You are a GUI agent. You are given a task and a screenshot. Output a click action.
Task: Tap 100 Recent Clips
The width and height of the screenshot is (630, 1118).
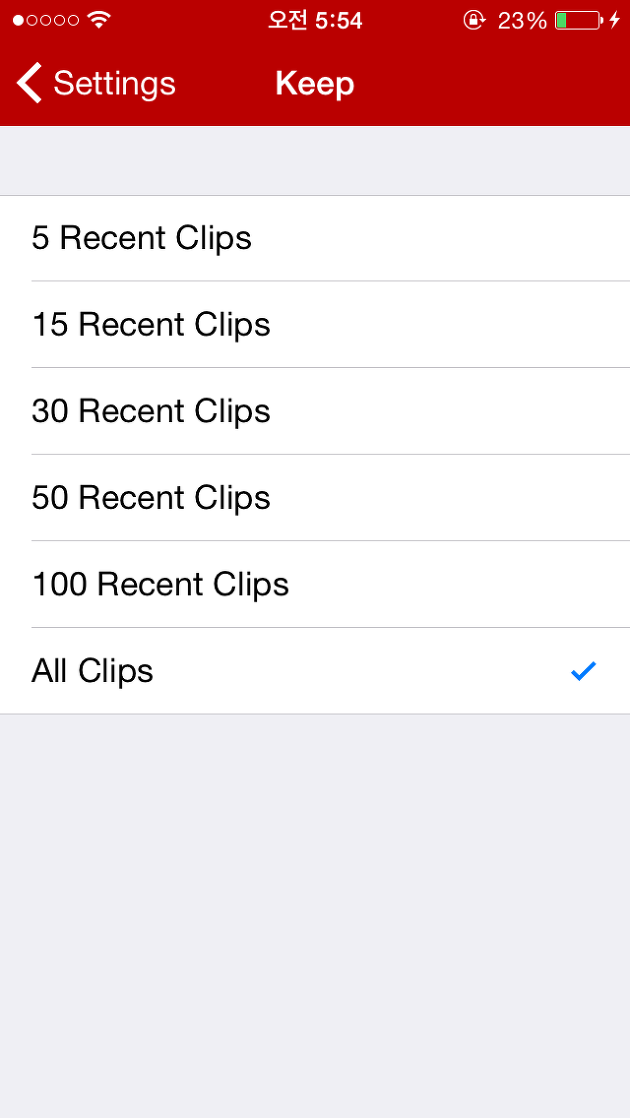pos(315,584)
